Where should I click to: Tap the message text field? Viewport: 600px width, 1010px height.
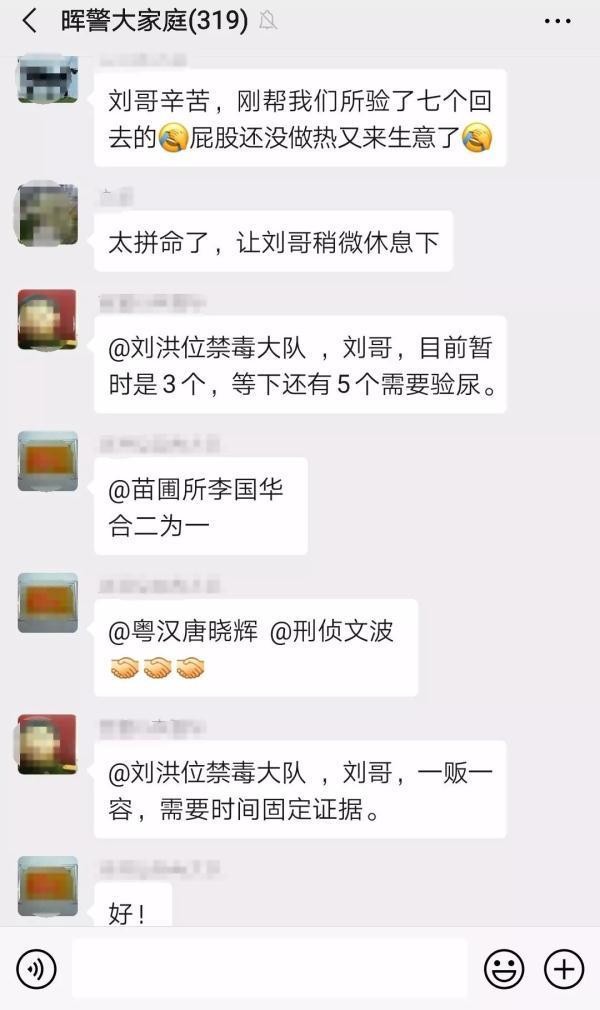[270, 968]
